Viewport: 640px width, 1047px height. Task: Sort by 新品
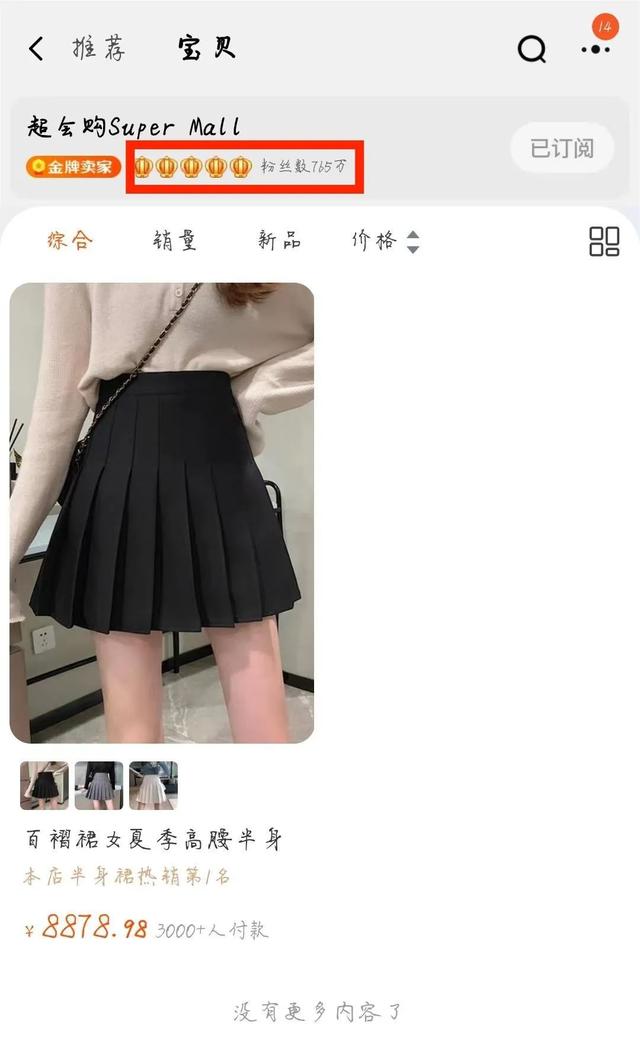(279, 240)
